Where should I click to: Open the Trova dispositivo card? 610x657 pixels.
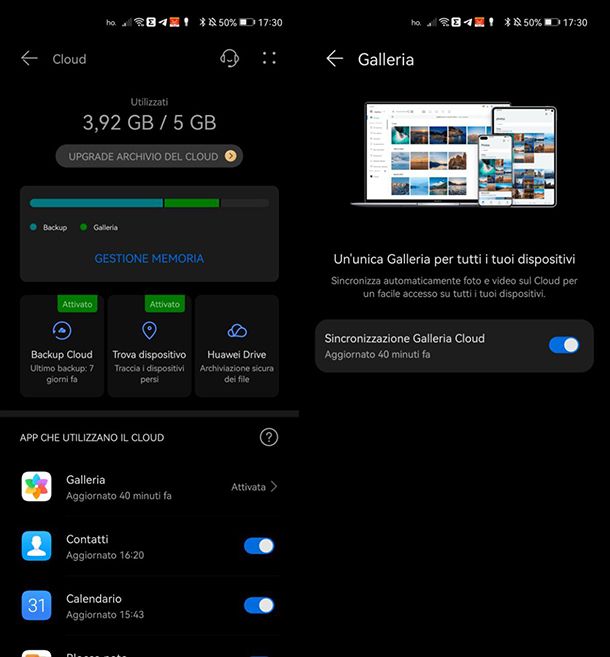[149, 345]
